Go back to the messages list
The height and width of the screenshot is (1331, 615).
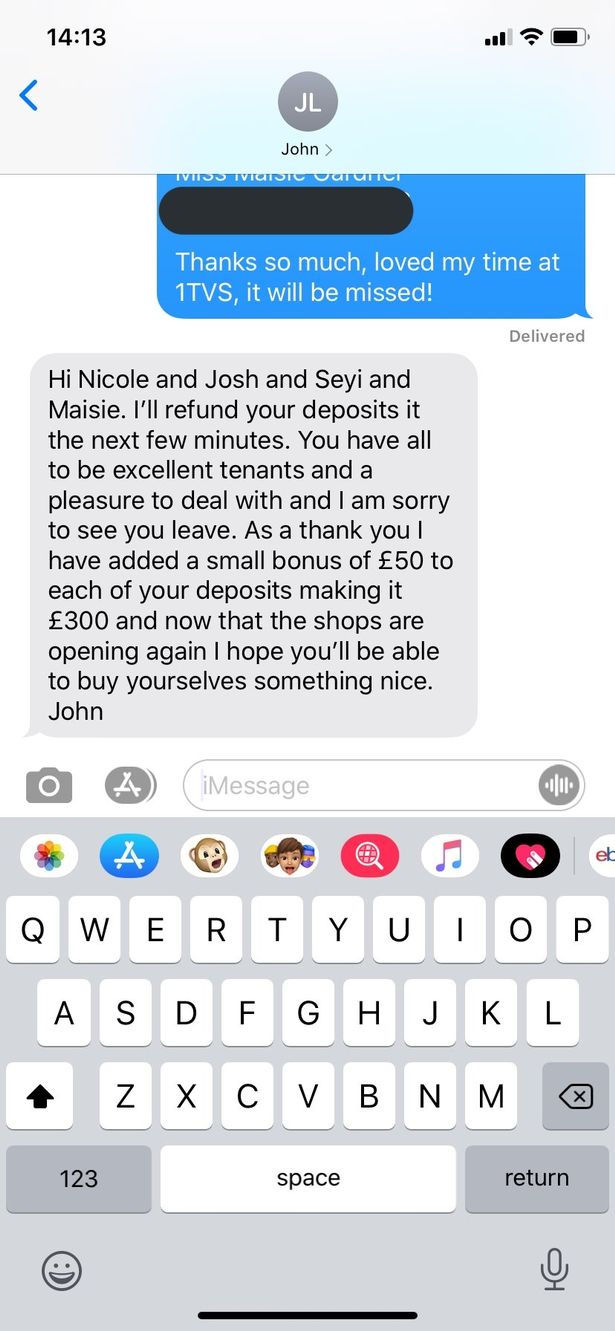tap(29, 97)
